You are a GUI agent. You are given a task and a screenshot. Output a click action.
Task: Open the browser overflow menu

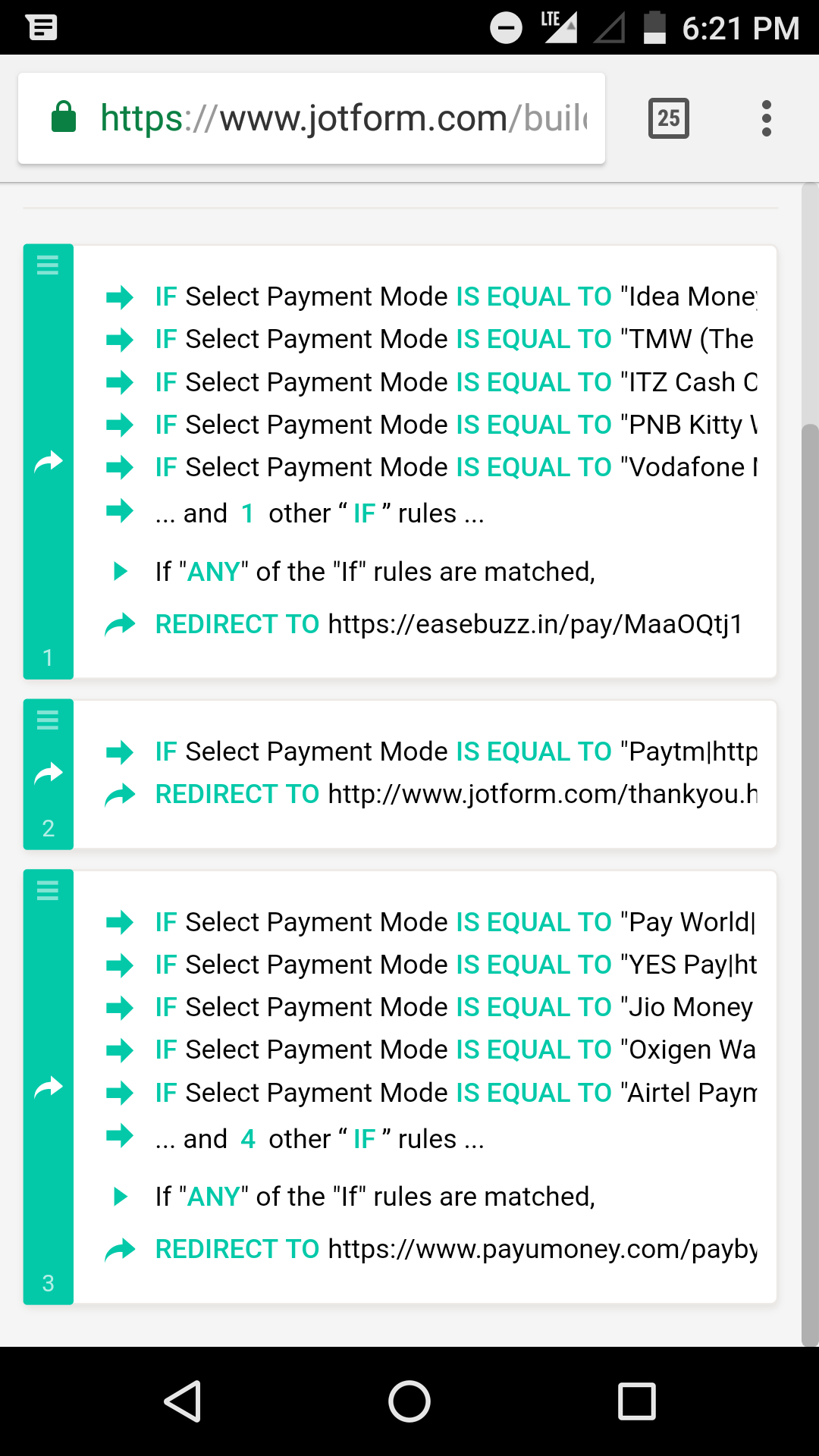click(766, 118)
